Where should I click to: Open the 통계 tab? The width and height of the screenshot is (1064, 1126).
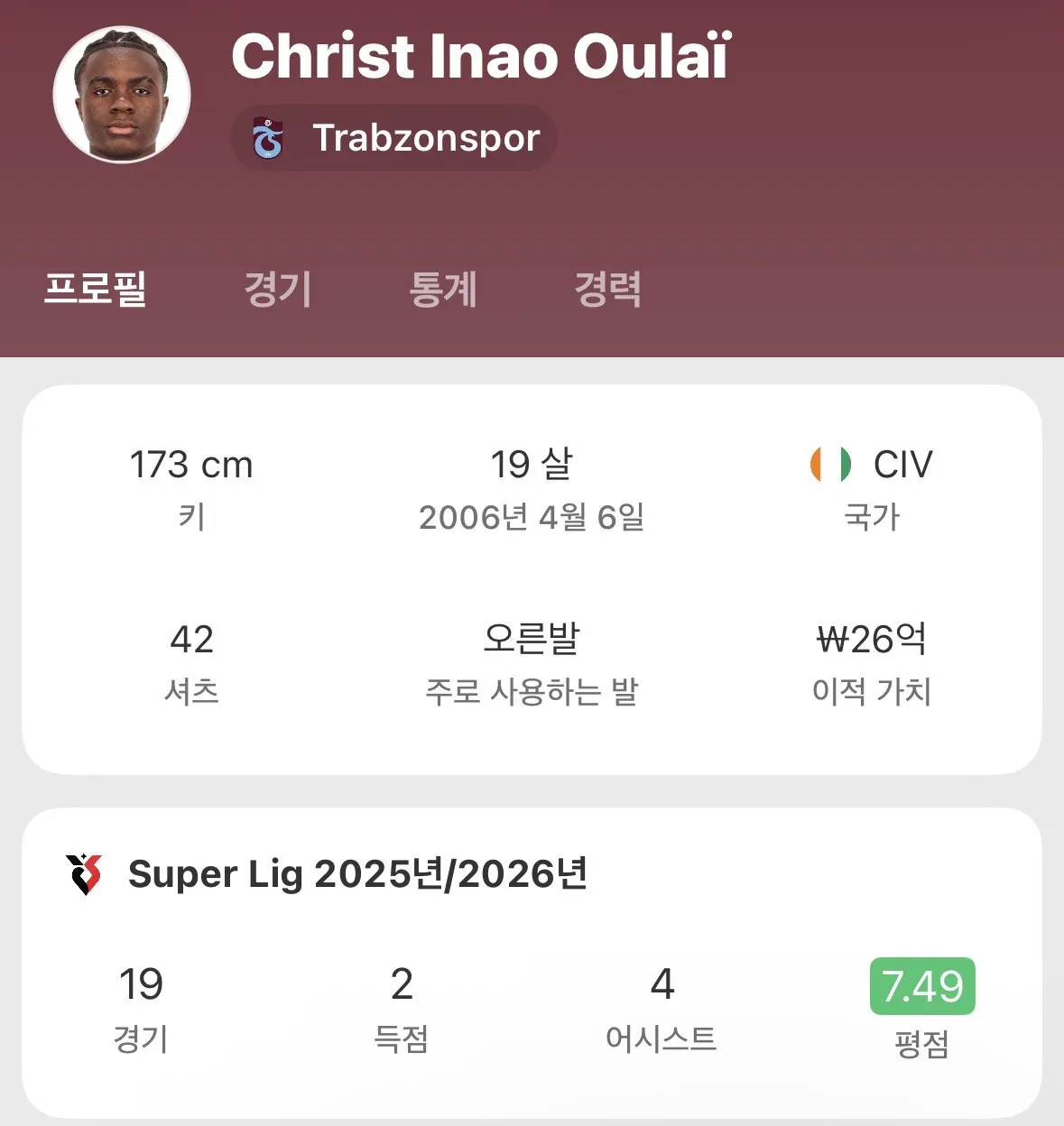click(443, 290)
